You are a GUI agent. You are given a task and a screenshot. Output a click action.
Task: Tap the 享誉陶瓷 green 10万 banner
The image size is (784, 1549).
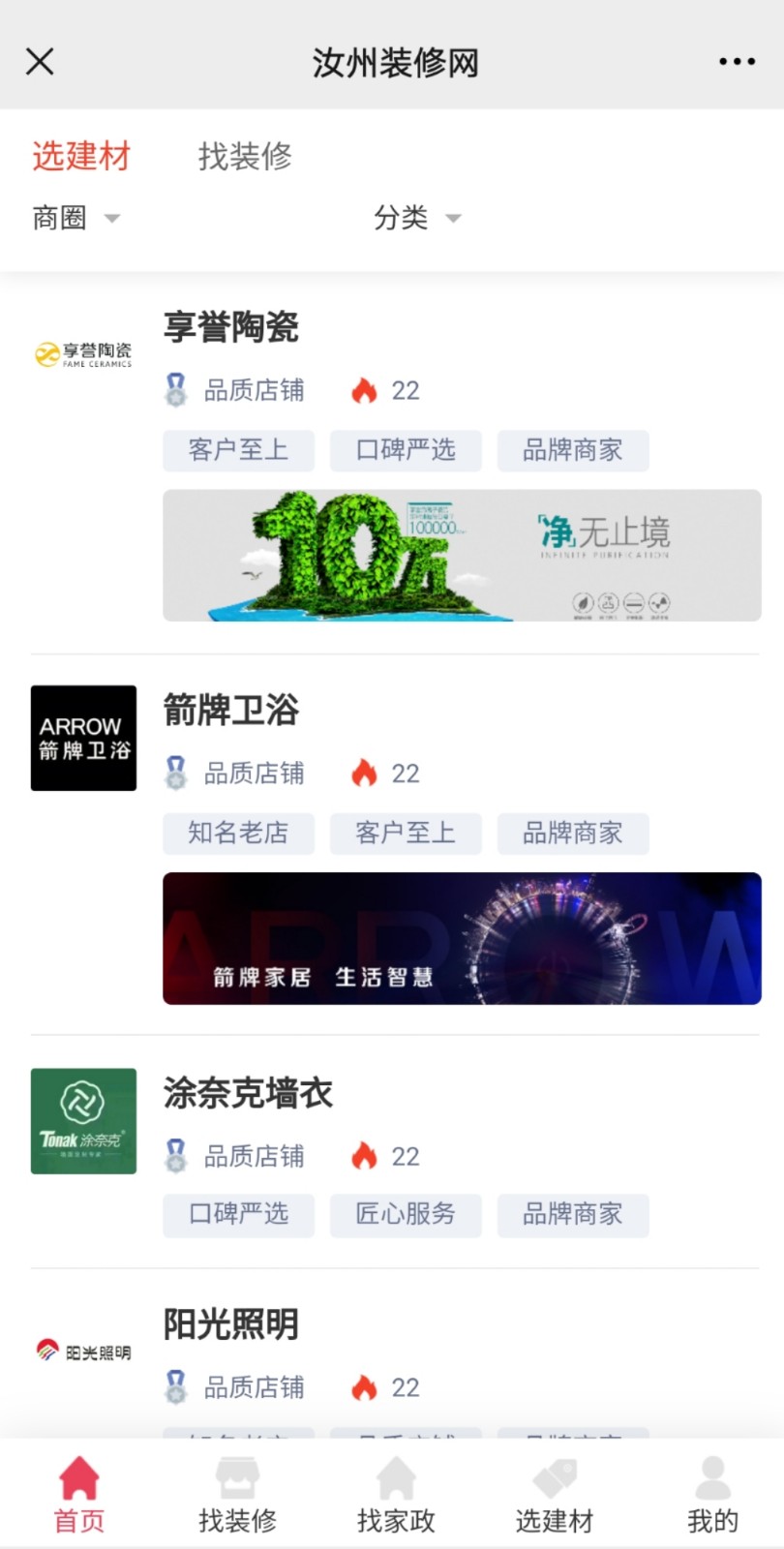click(462, 556)
